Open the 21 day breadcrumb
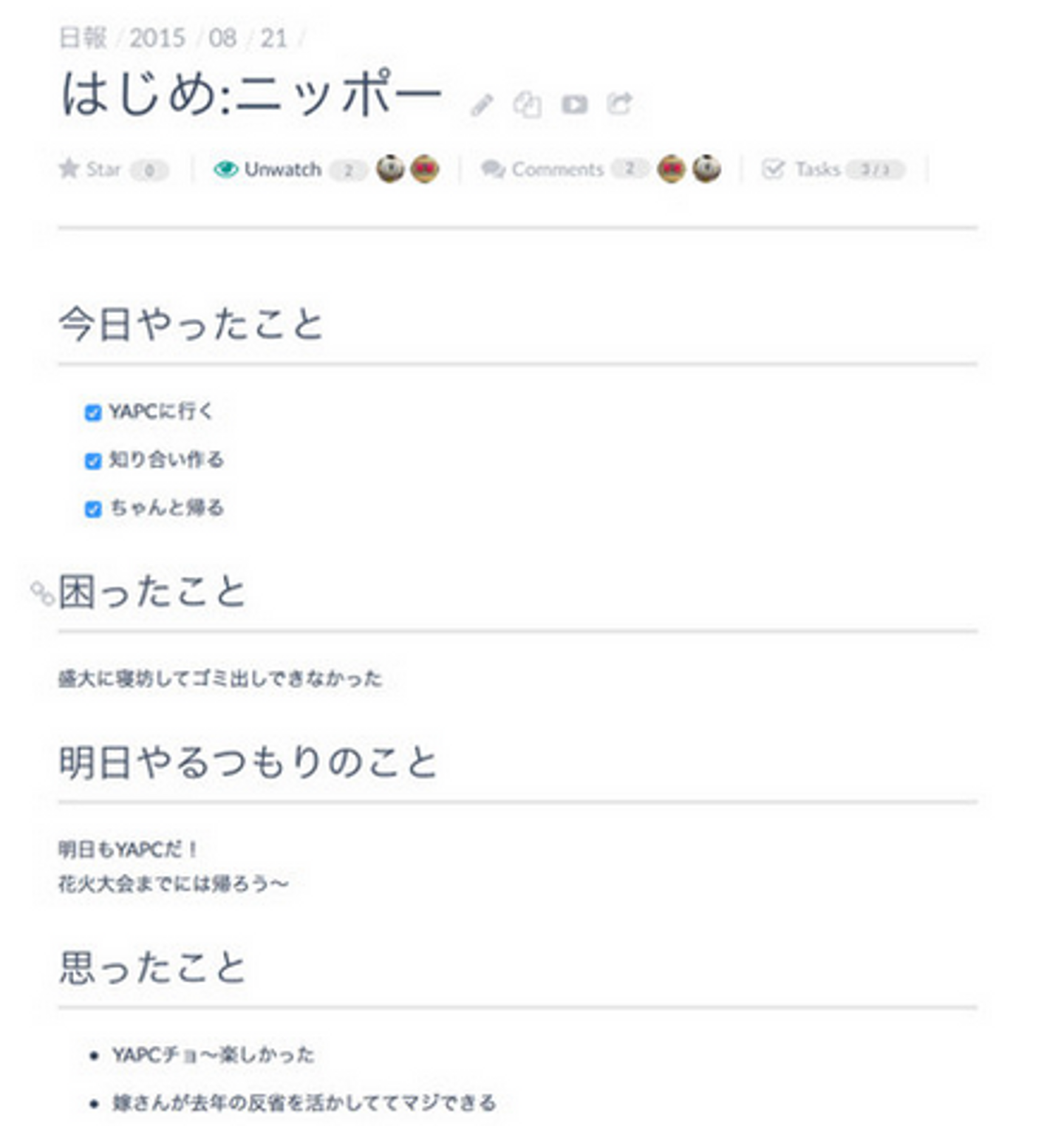The width and height of the screenshot is (1064, 1126). tap(274, 38)
